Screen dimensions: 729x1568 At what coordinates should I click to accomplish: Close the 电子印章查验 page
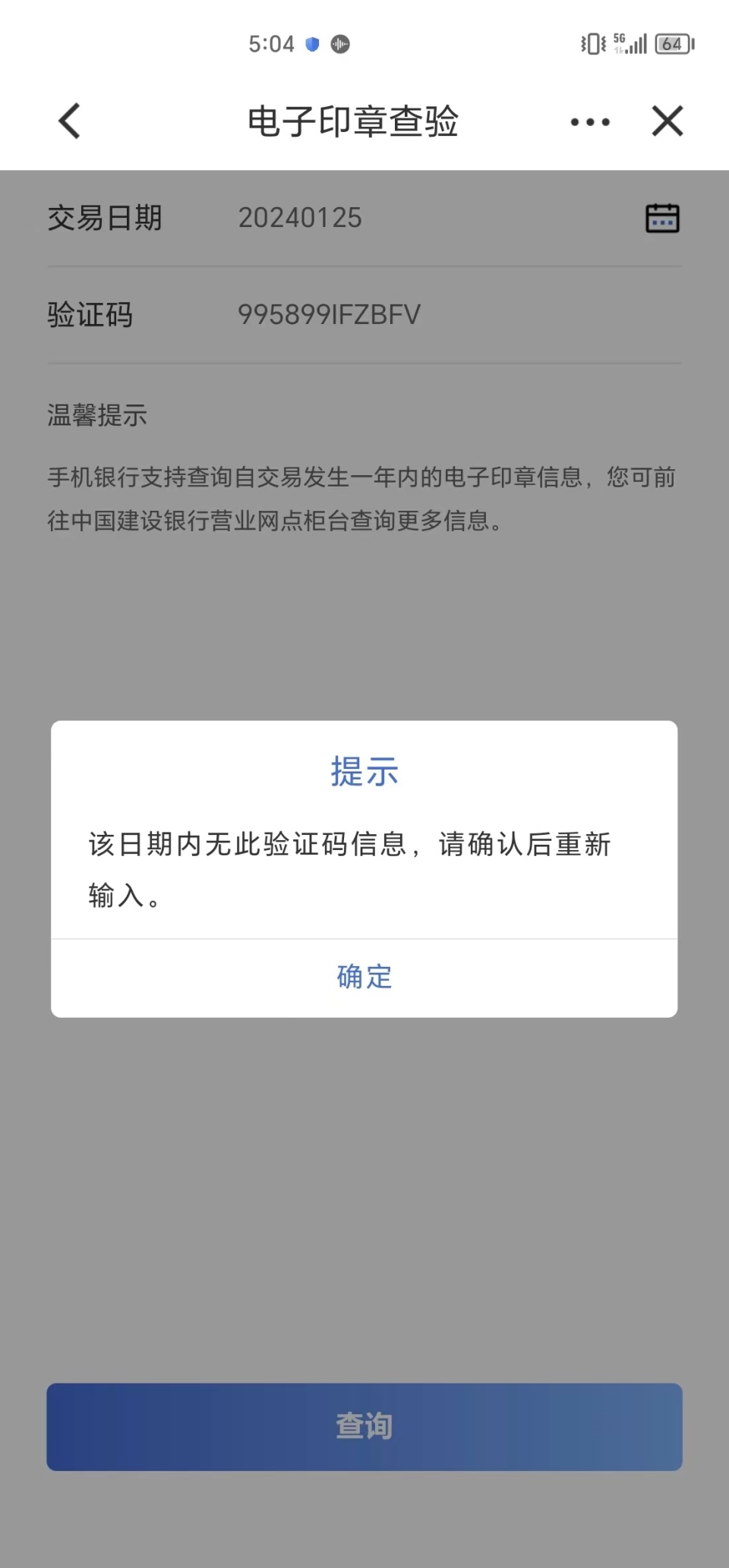667,121
